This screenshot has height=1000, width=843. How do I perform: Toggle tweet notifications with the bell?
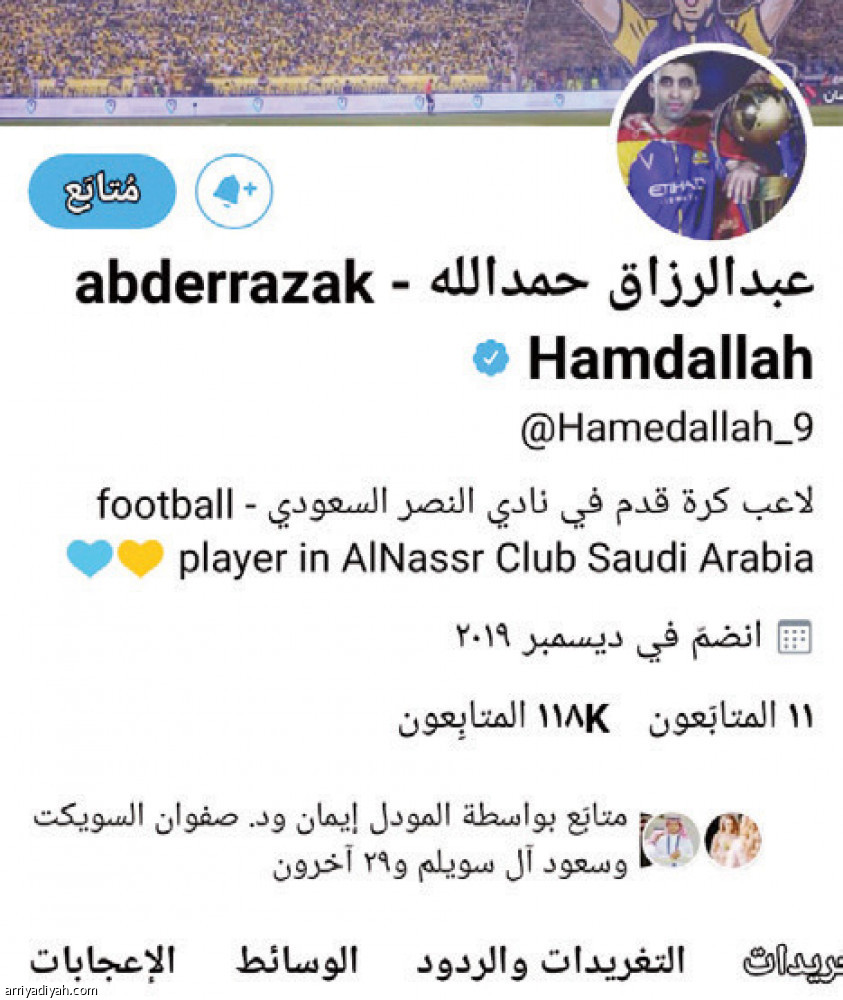pos(233,191)
